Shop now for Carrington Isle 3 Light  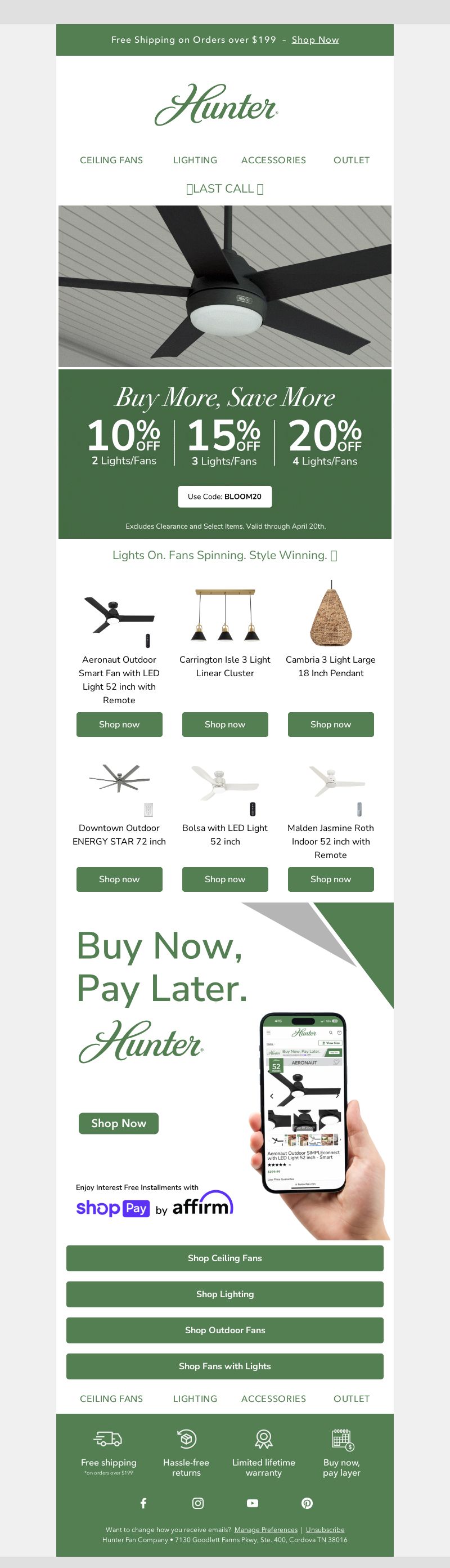pyautogui.click(x=225, y=725)
